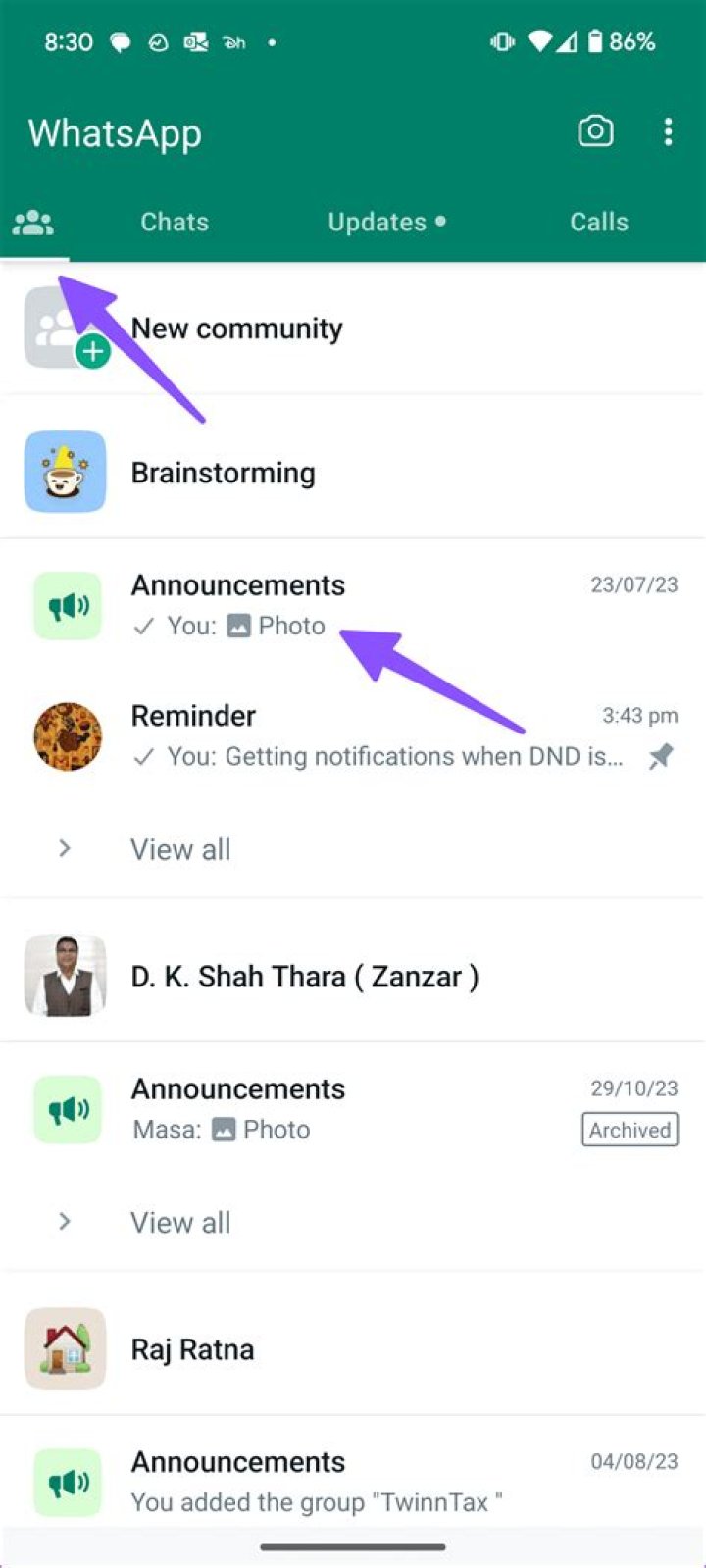
Task: Open the Calls tab
Action: pyautogui.click(x=599, y=223)
